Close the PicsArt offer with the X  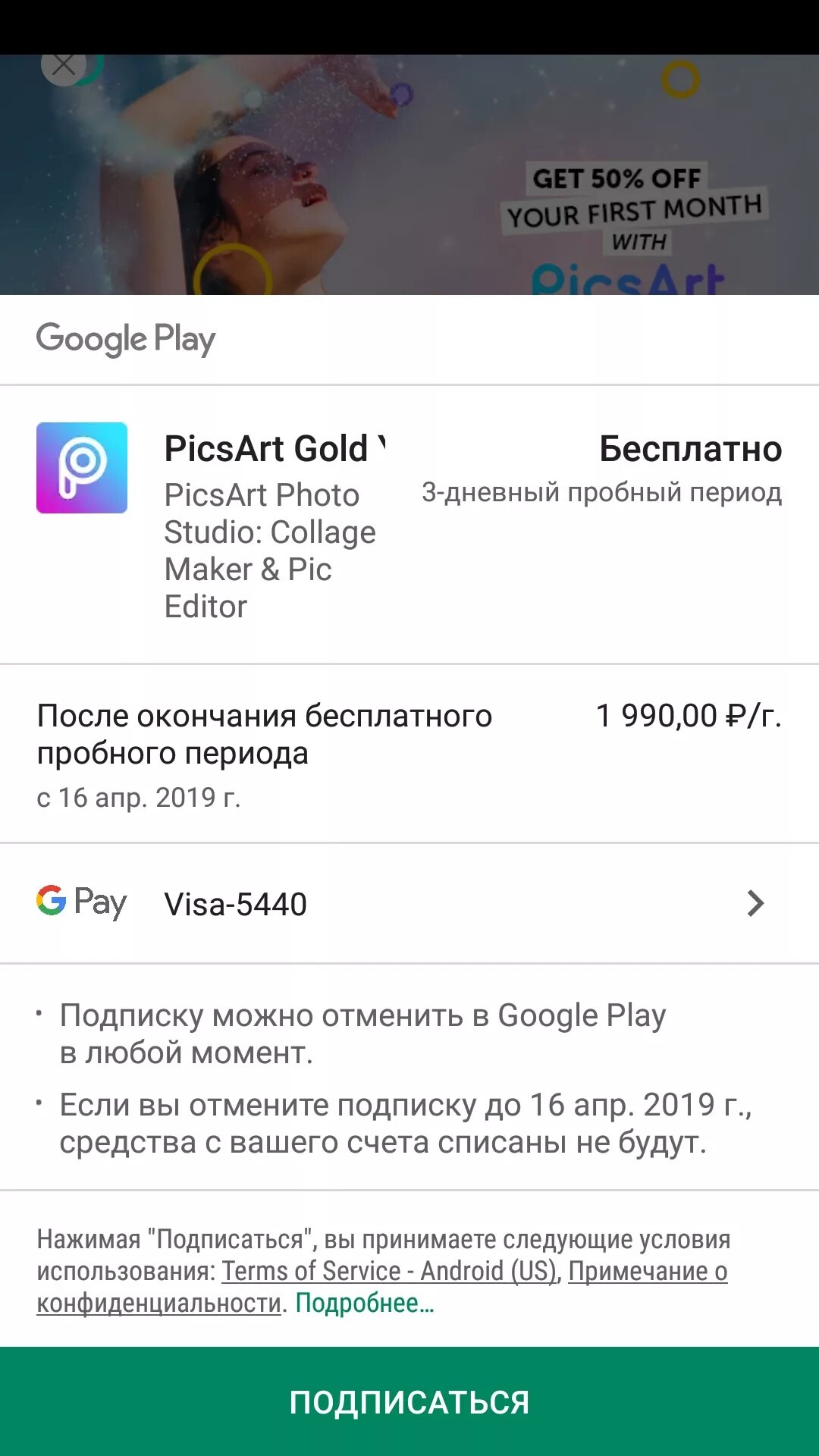click(x=64, y=66)
